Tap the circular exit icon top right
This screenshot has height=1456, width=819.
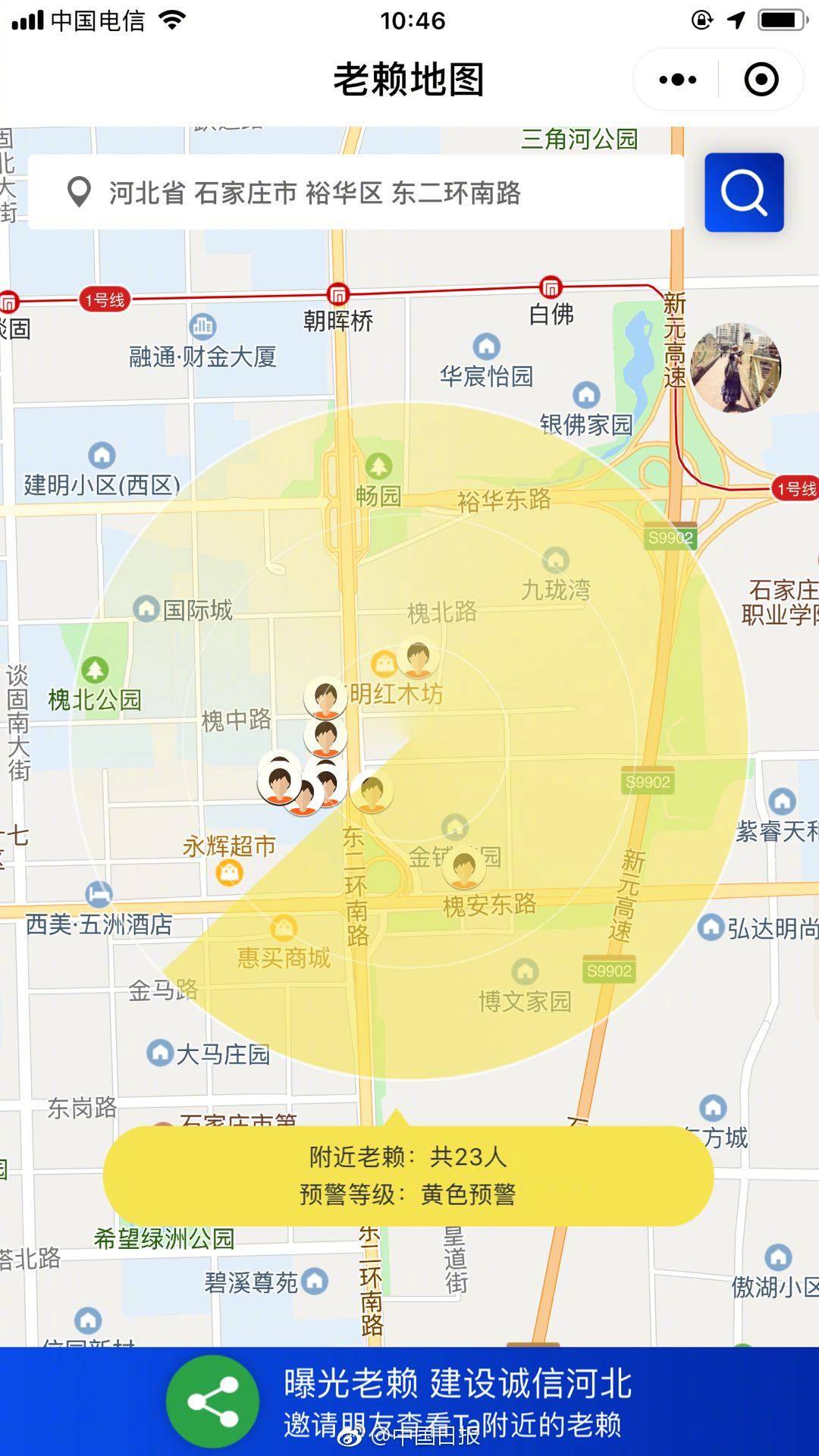click(x=761, y=79)
